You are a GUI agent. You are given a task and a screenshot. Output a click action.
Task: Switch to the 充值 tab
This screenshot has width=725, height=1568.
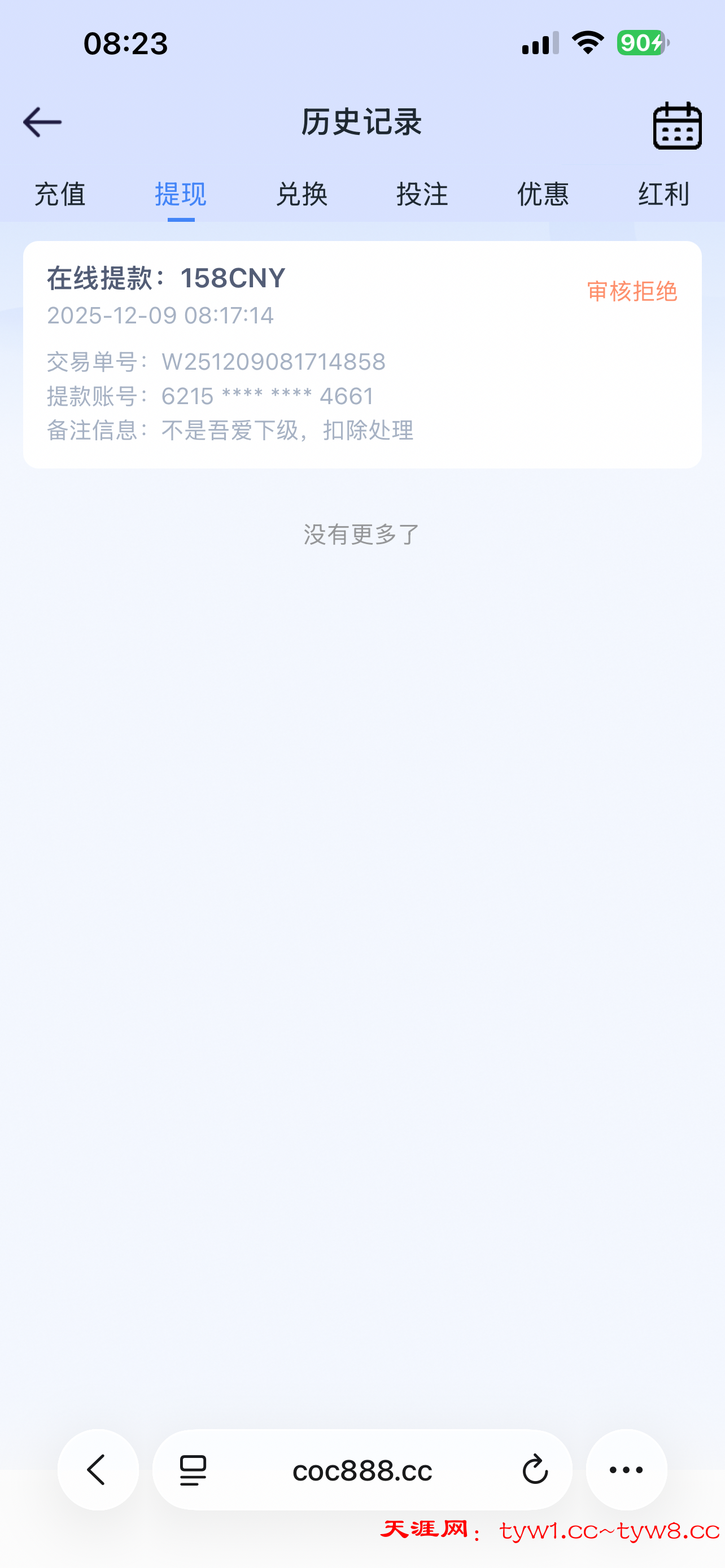pyautogui.click(x=60, y=195)
